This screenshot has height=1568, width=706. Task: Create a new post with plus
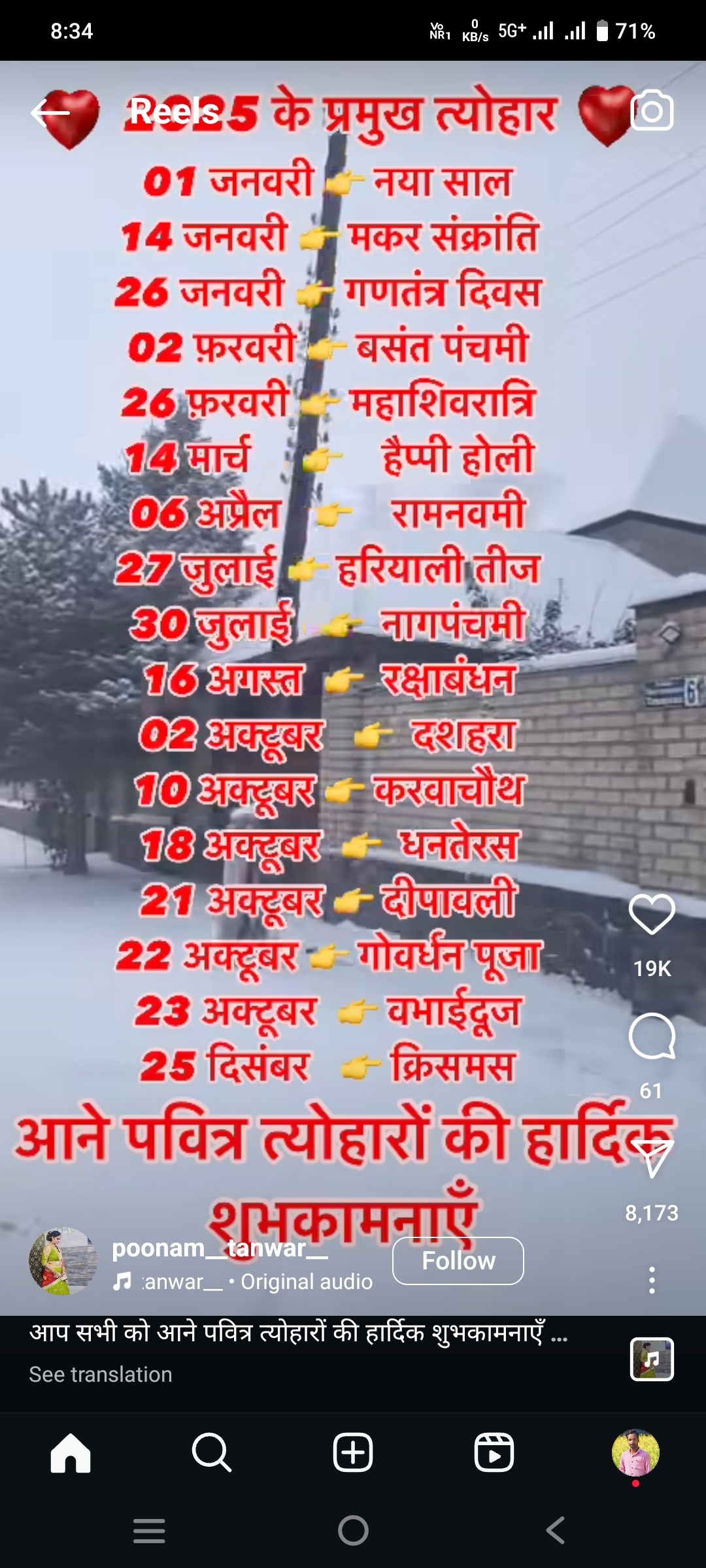tap(353, 1453)
